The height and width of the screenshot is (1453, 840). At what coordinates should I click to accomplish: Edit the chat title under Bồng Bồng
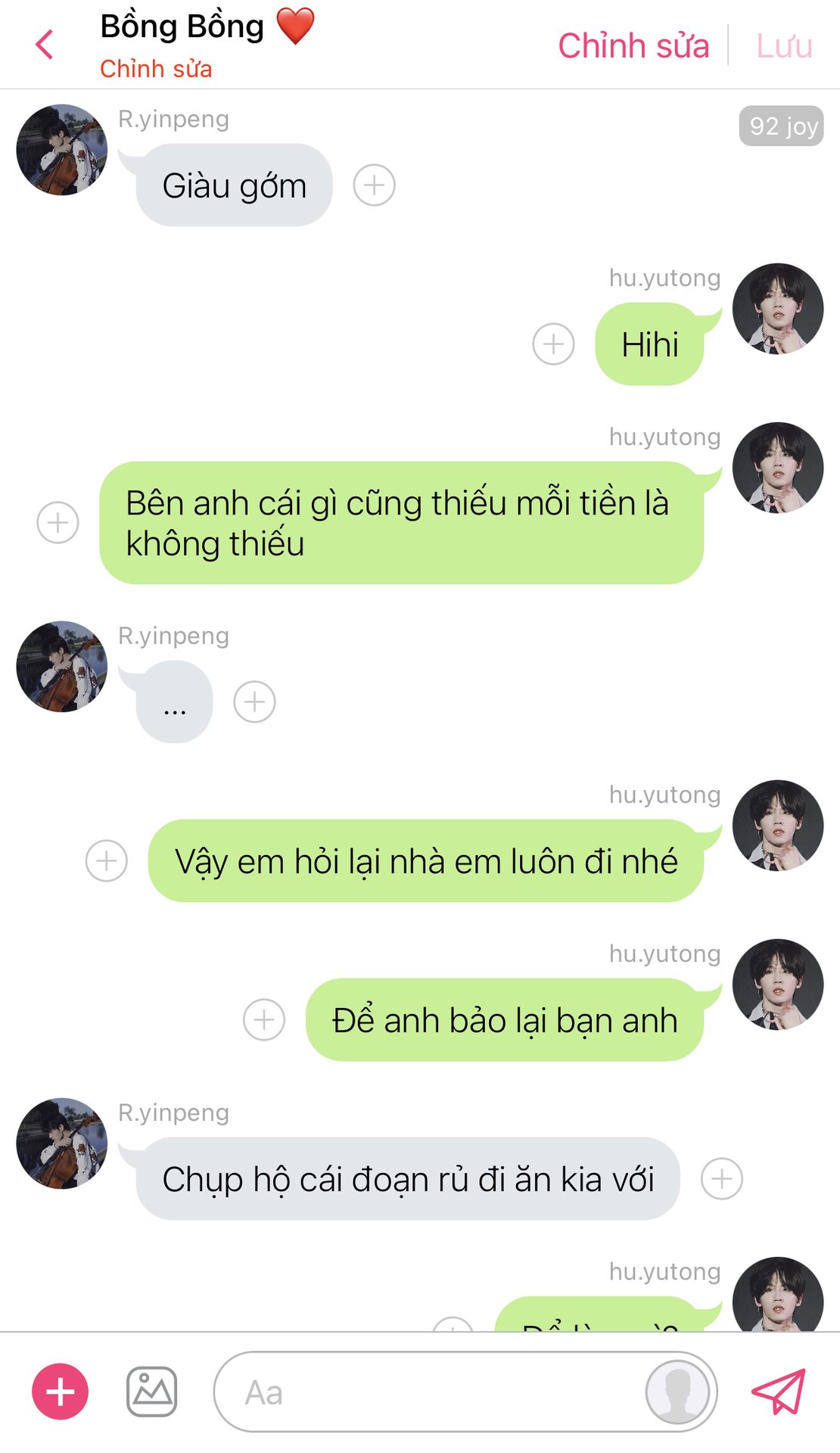[x=156, y=69]
